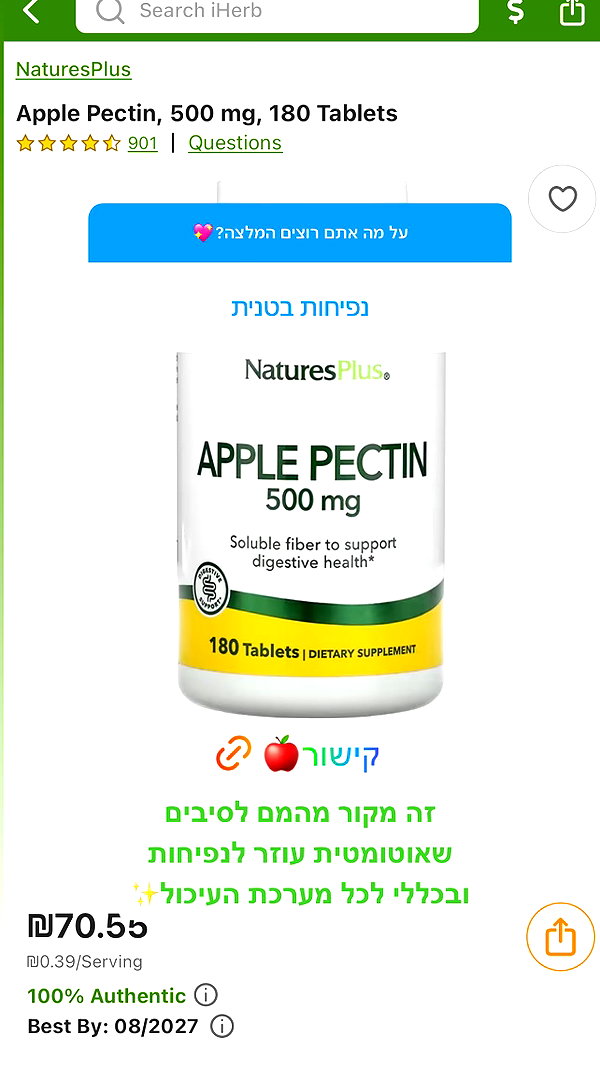Tap the orange share button
600x1066 pixels.
pyautogui.click(x=561, y=936)
